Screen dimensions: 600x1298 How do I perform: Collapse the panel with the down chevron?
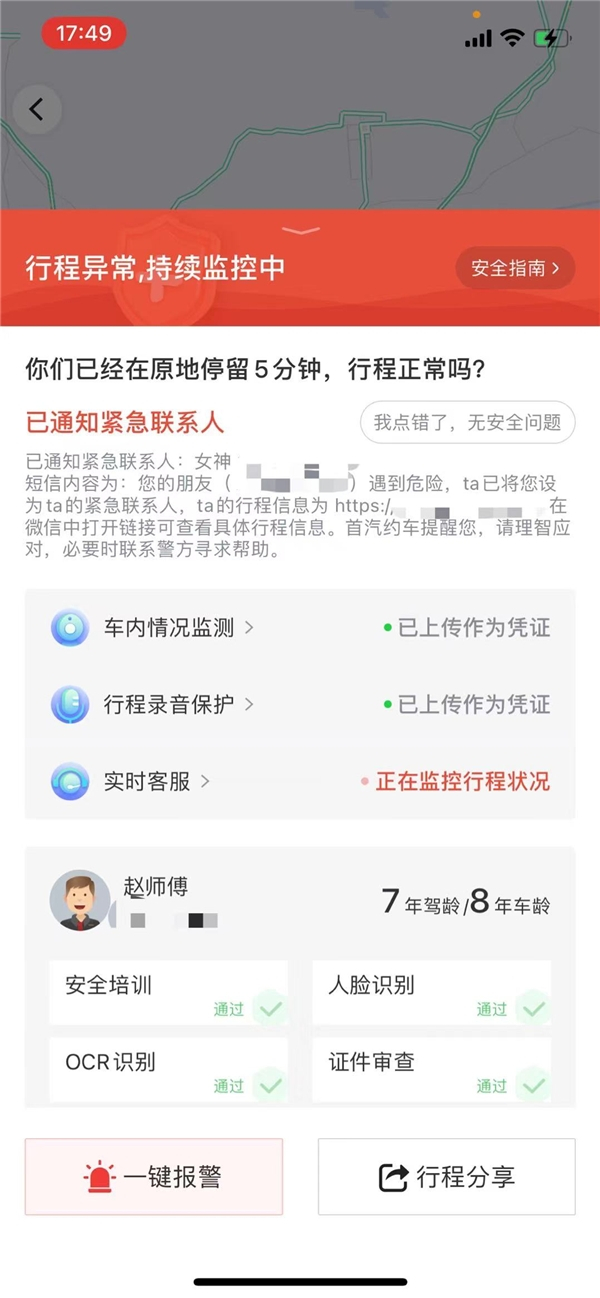click(300, 231)
